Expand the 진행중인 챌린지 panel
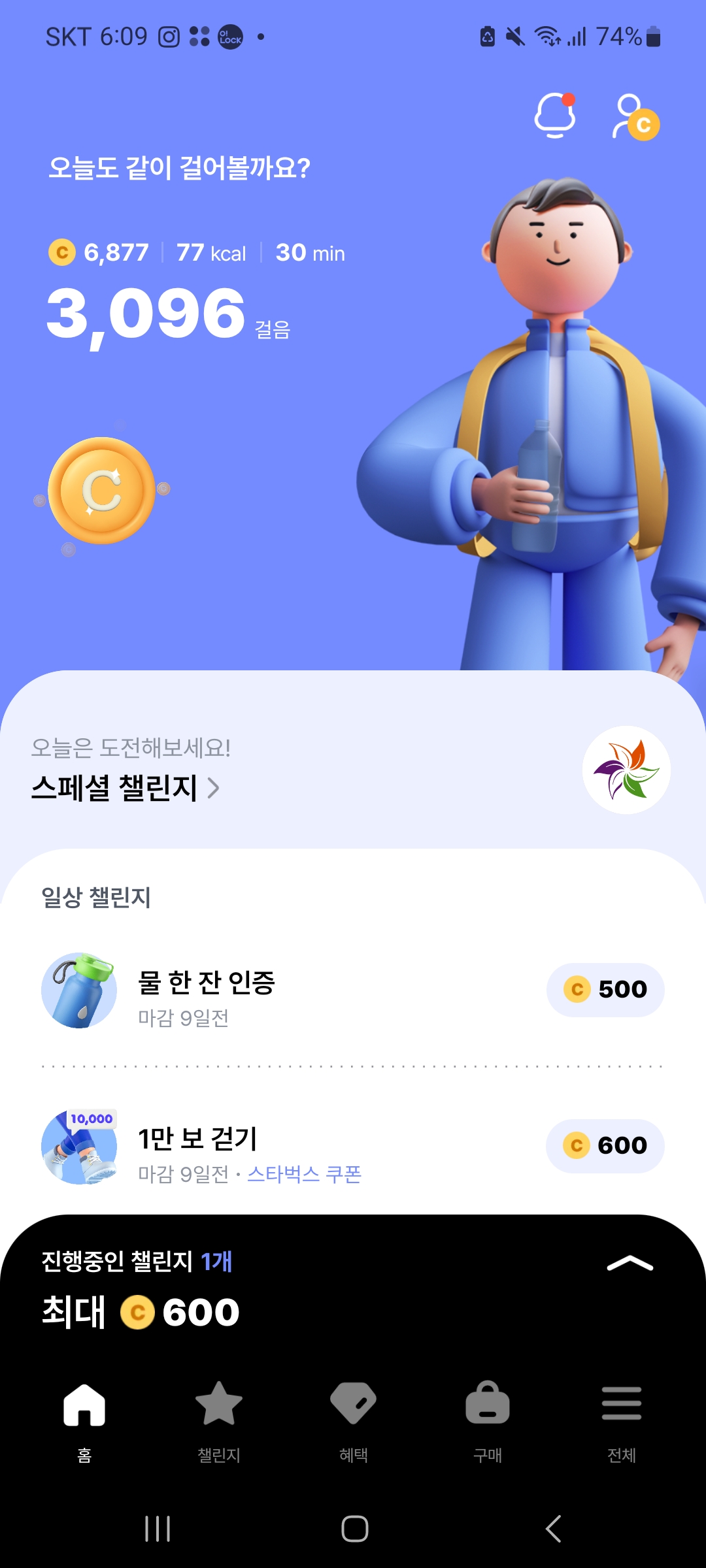The height and width of the screenshot is (1568, 706). click(630, 1264)
